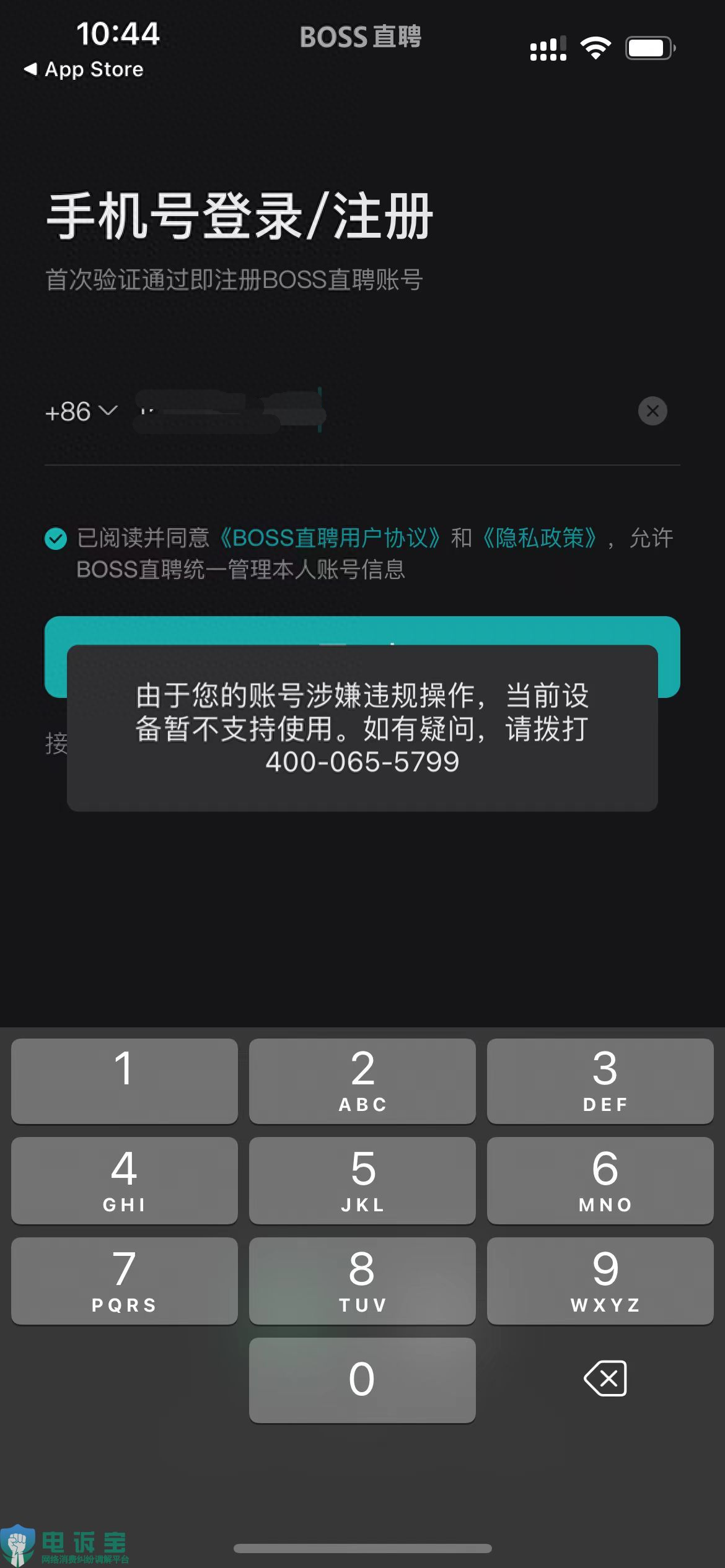Delete last digit with backspace key
Image resolution: width=725 pixels, height=1568 pixels.
coord(605,1379)
